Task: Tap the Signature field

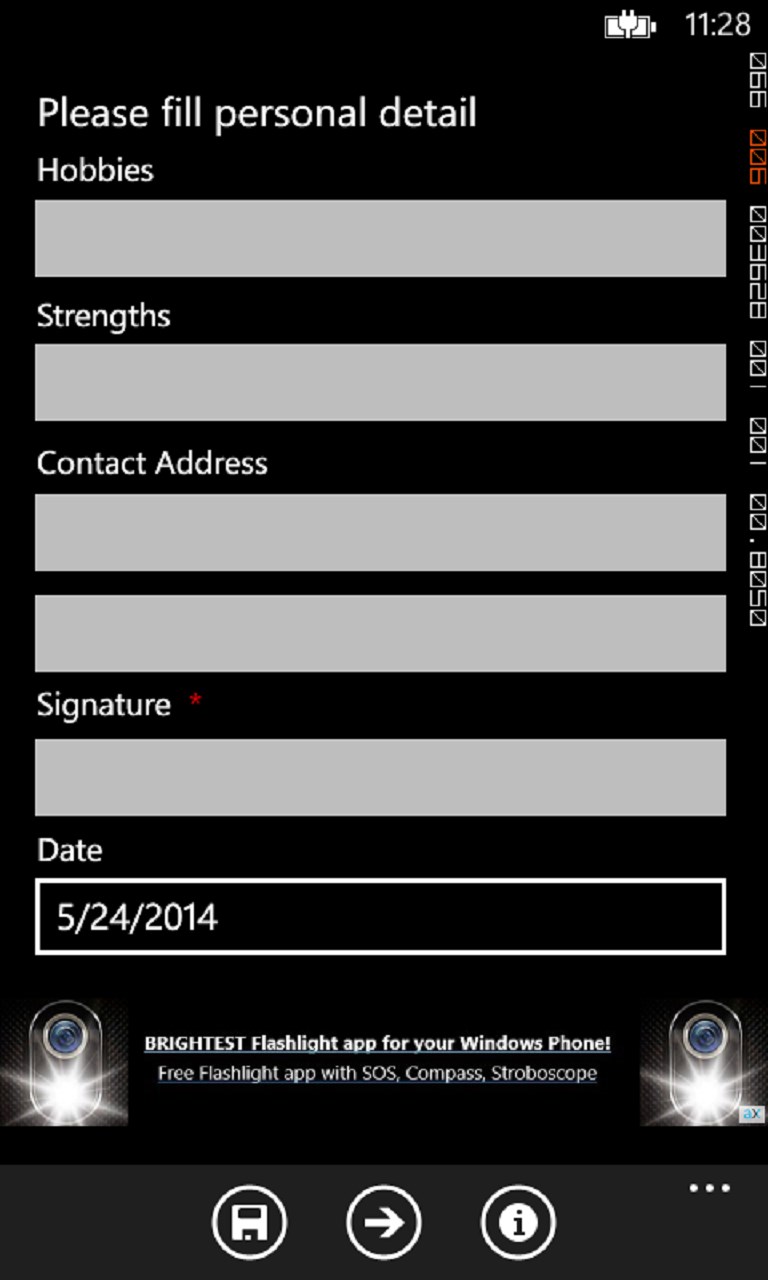Action: coord(380,777)
